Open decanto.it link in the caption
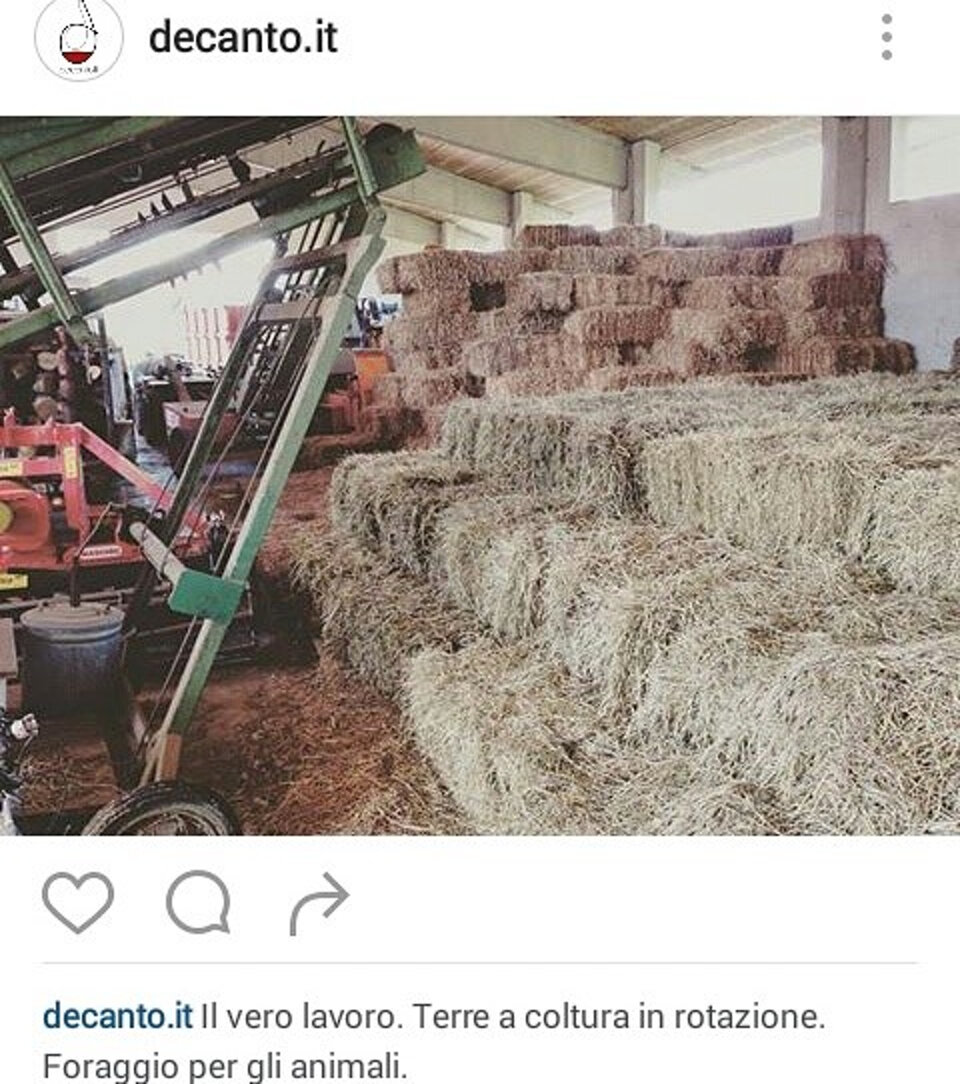The height and width of the screenshot is (1084, 960). point(117,1018)
